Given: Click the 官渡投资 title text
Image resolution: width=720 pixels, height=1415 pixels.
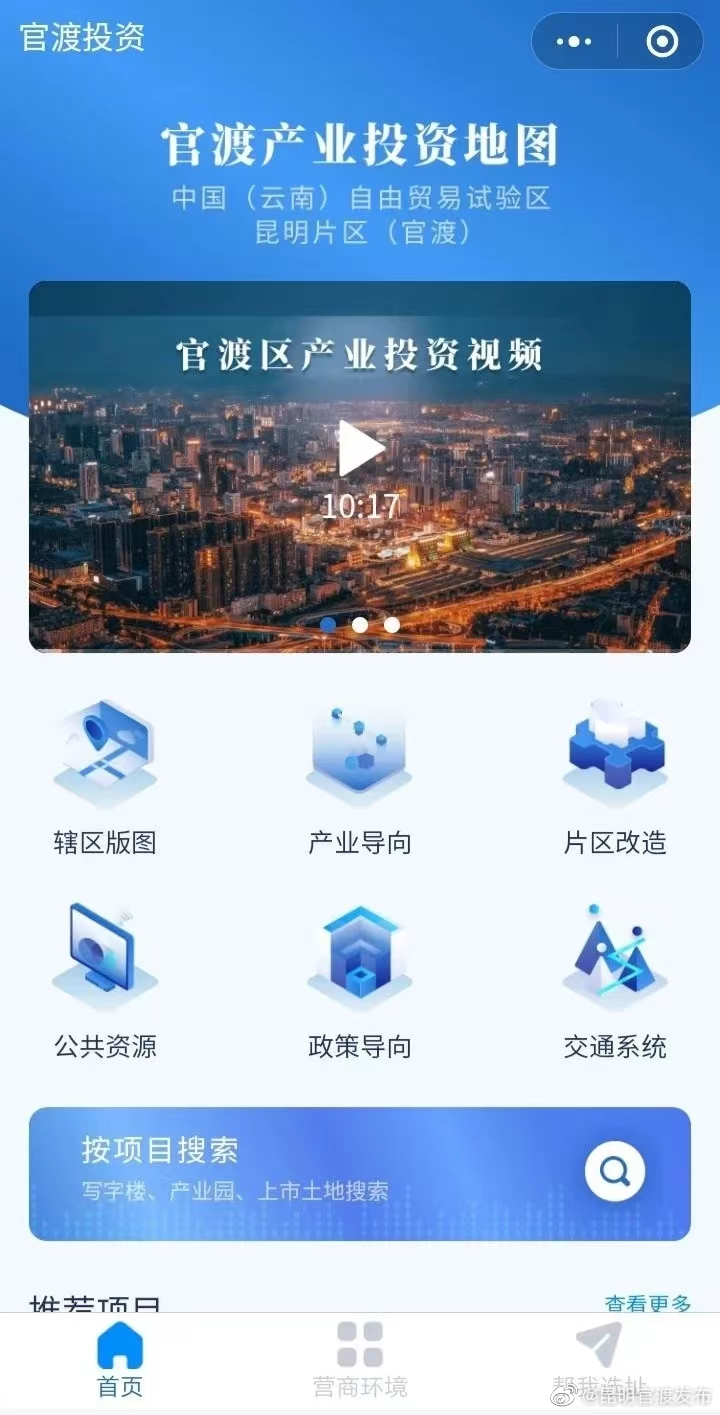Looking at the screenshot, I should point(81,39).
